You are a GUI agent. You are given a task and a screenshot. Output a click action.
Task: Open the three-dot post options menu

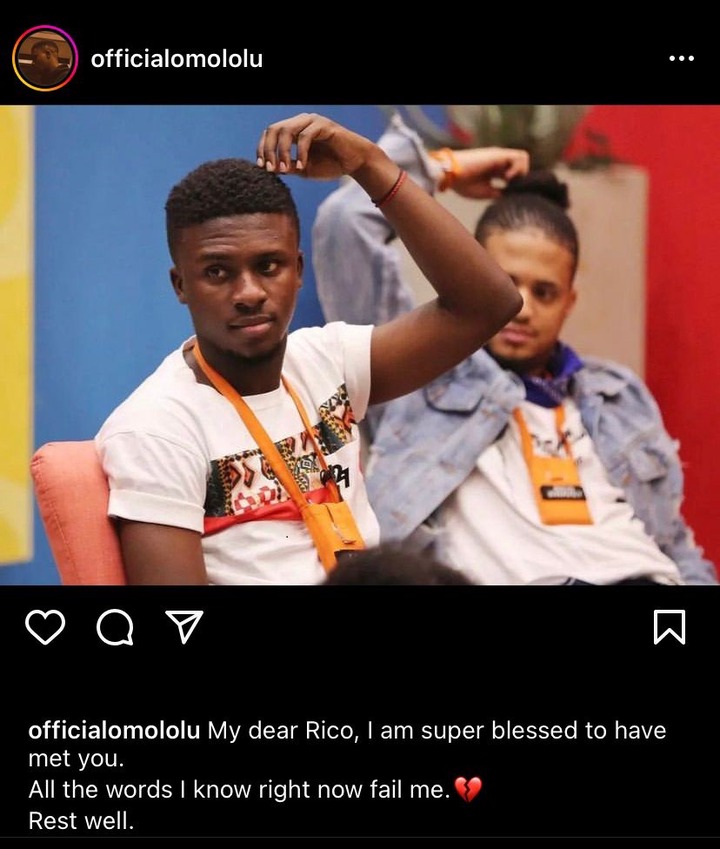tap(684, 60)
